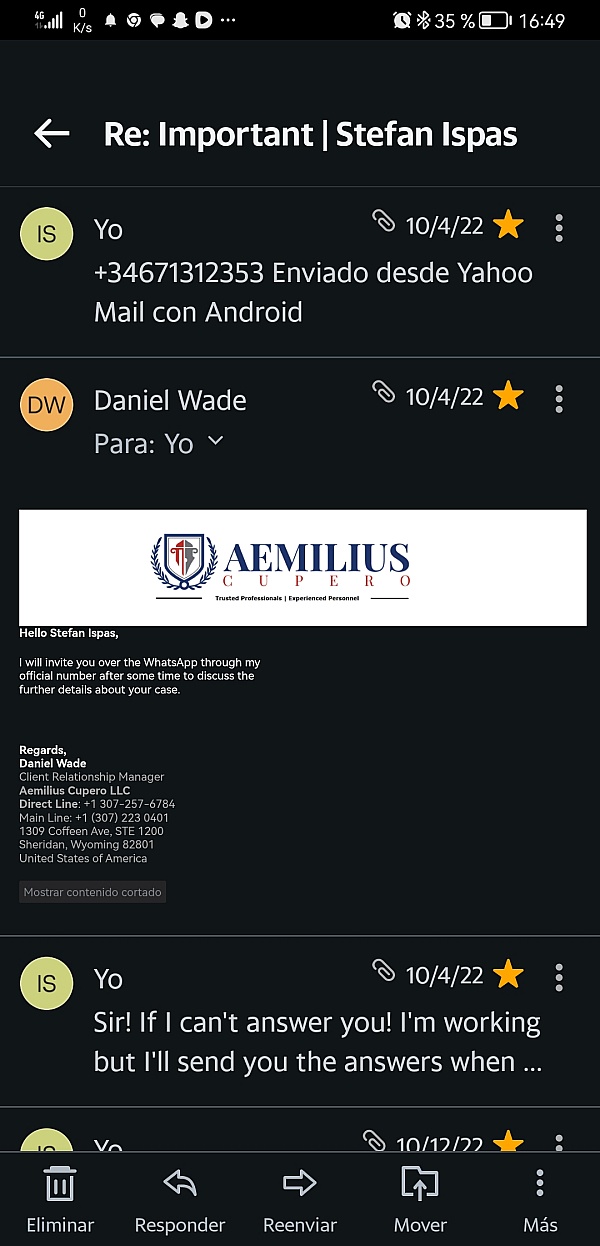Tap Mover to move email to folder

point(420,1200)
